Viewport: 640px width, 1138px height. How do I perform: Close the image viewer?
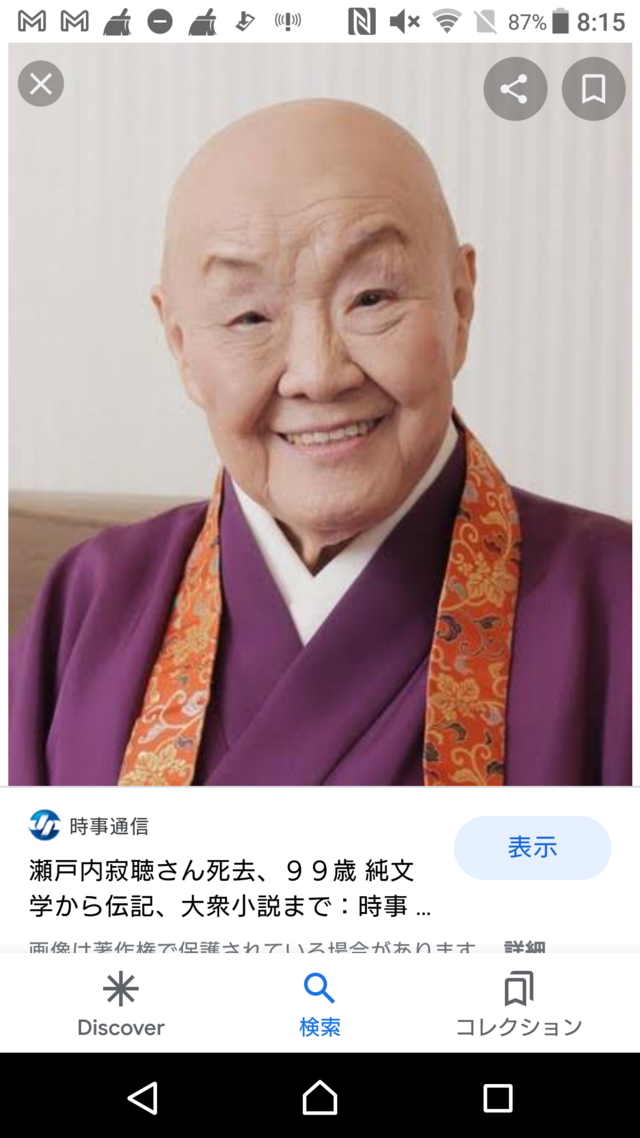point(41,84)
